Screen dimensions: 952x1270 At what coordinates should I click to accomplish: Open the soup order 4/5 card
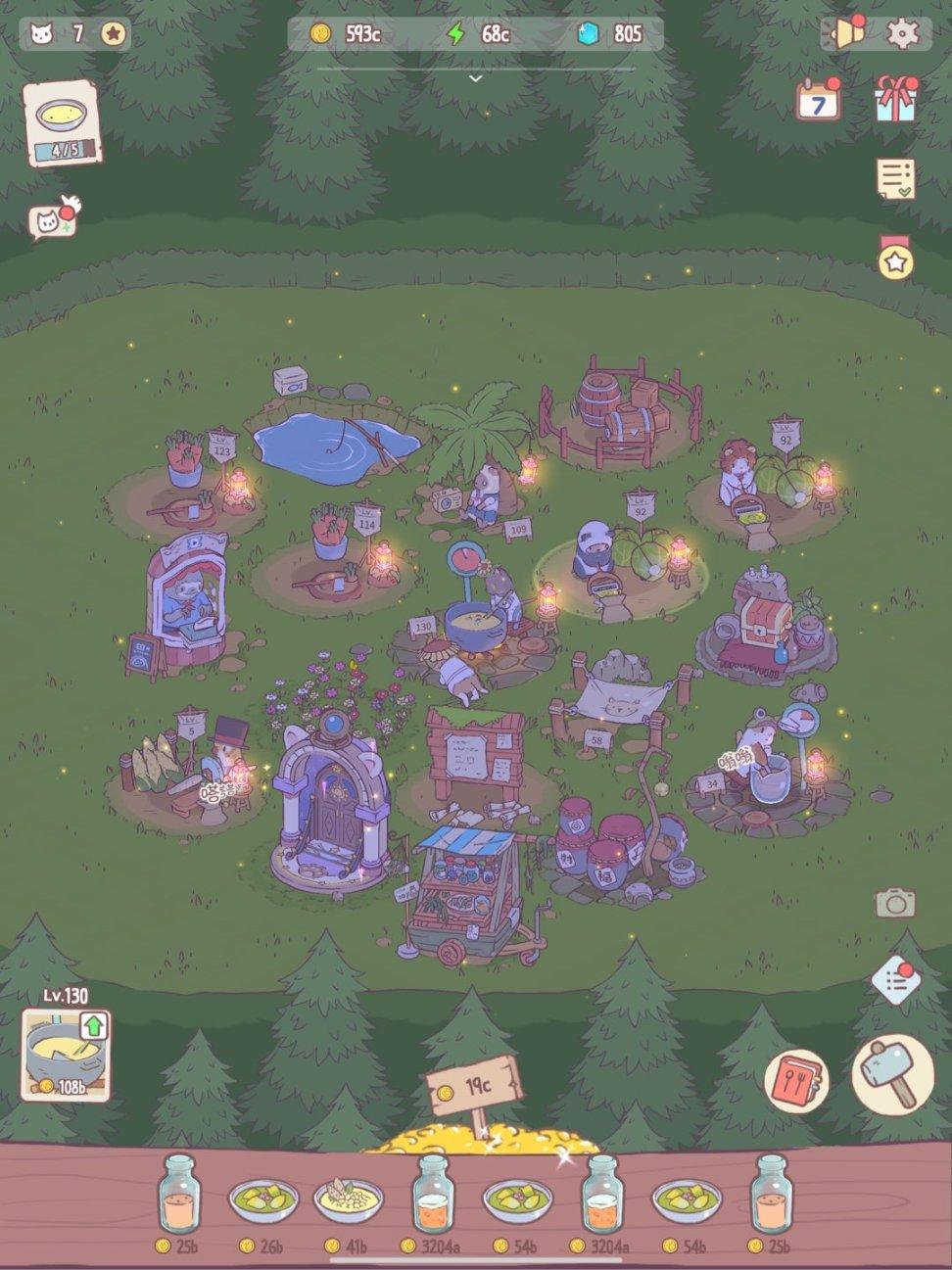65,124
